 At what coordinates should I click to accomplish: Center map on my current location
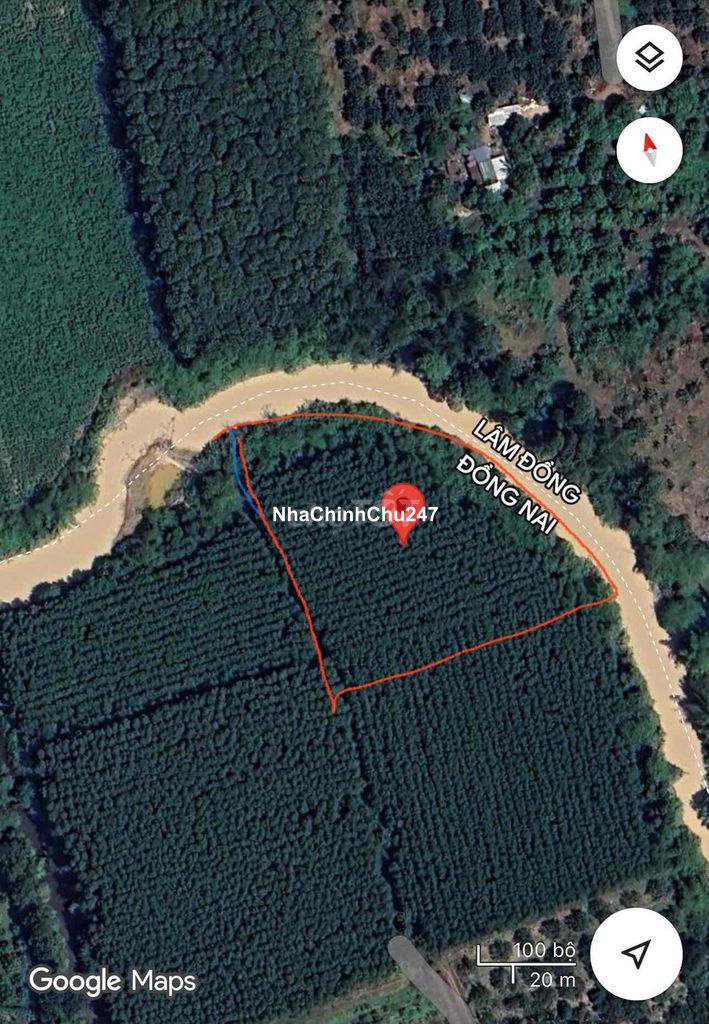pos(636,953)
